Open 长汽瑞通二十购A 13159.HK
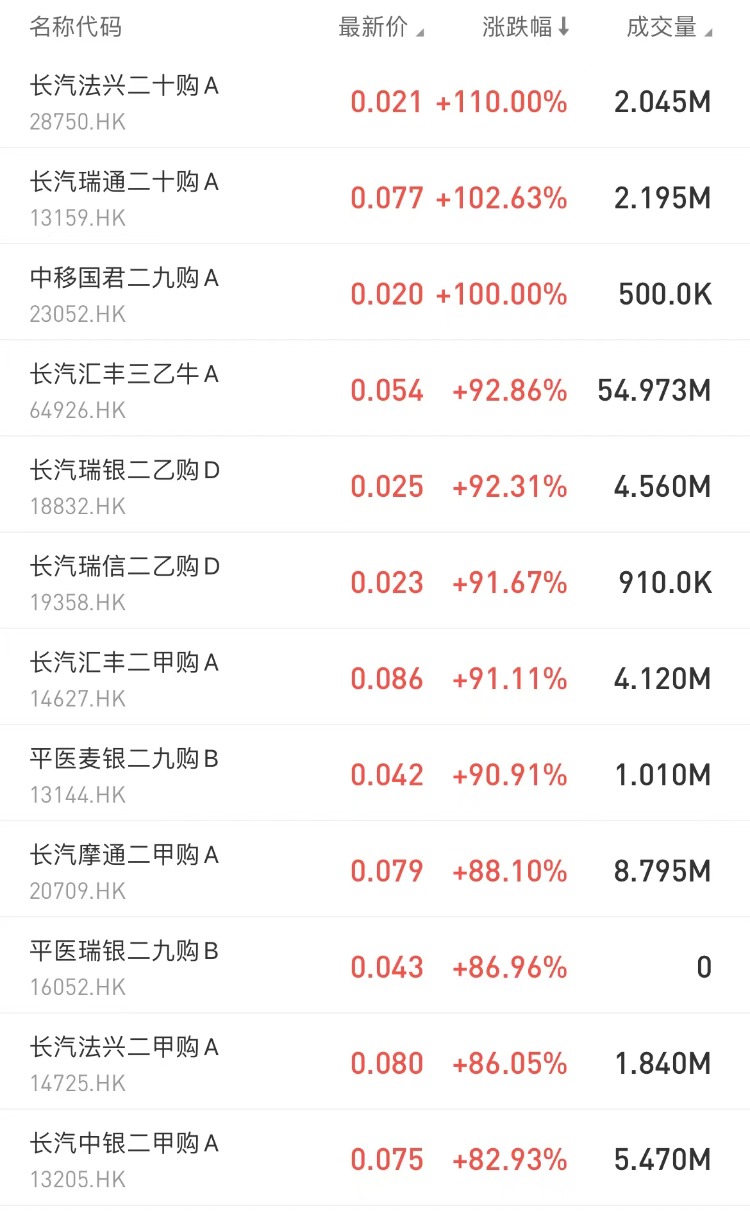Viewport: 750px width, 1211px height. 375,196
